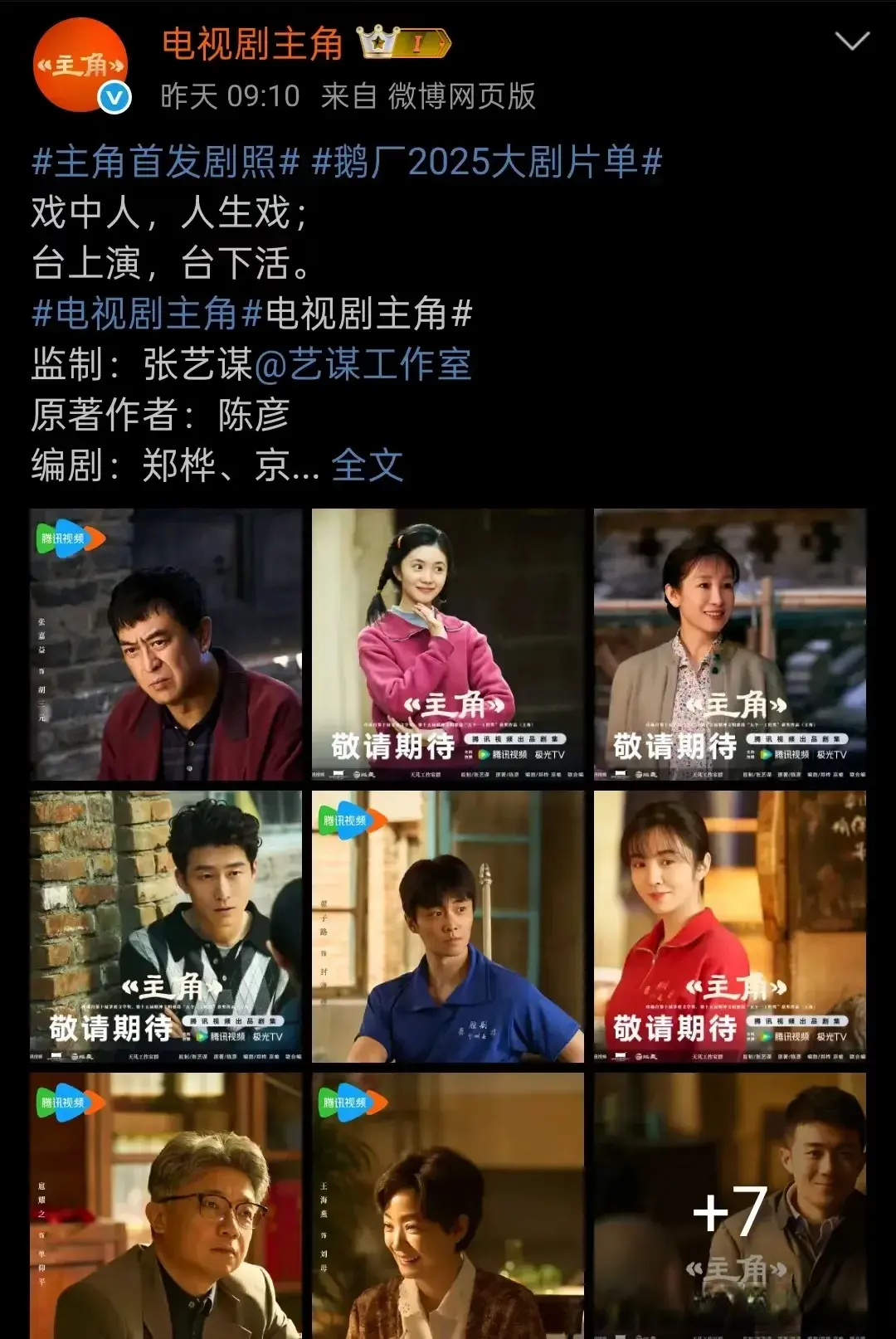The height and width of the screenshot is (1339, 896).
Task: Expand the post options chevron
Action: point(851,41)
